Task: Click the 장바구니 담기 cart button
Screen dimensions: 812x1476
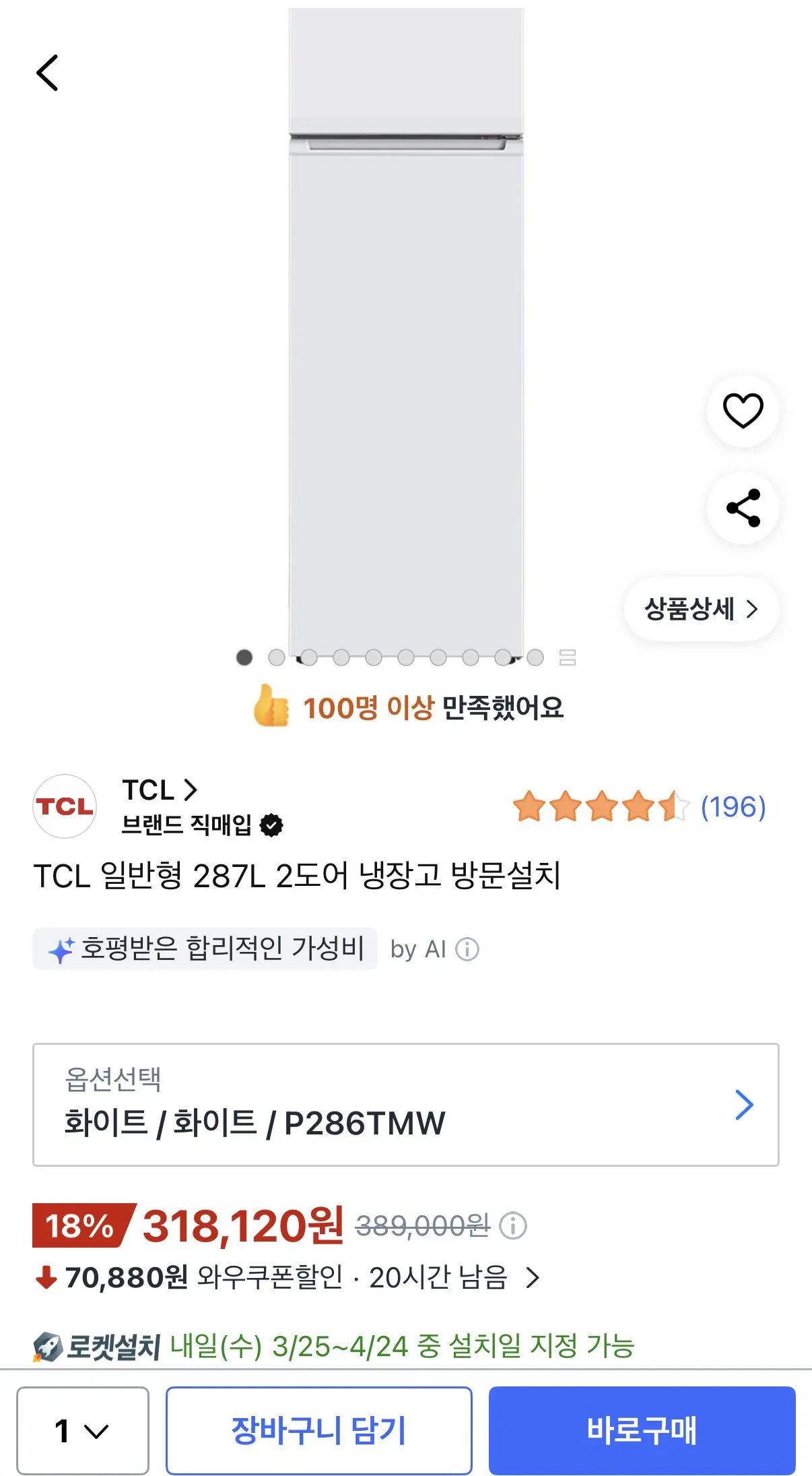Action: click(319, 1430)
